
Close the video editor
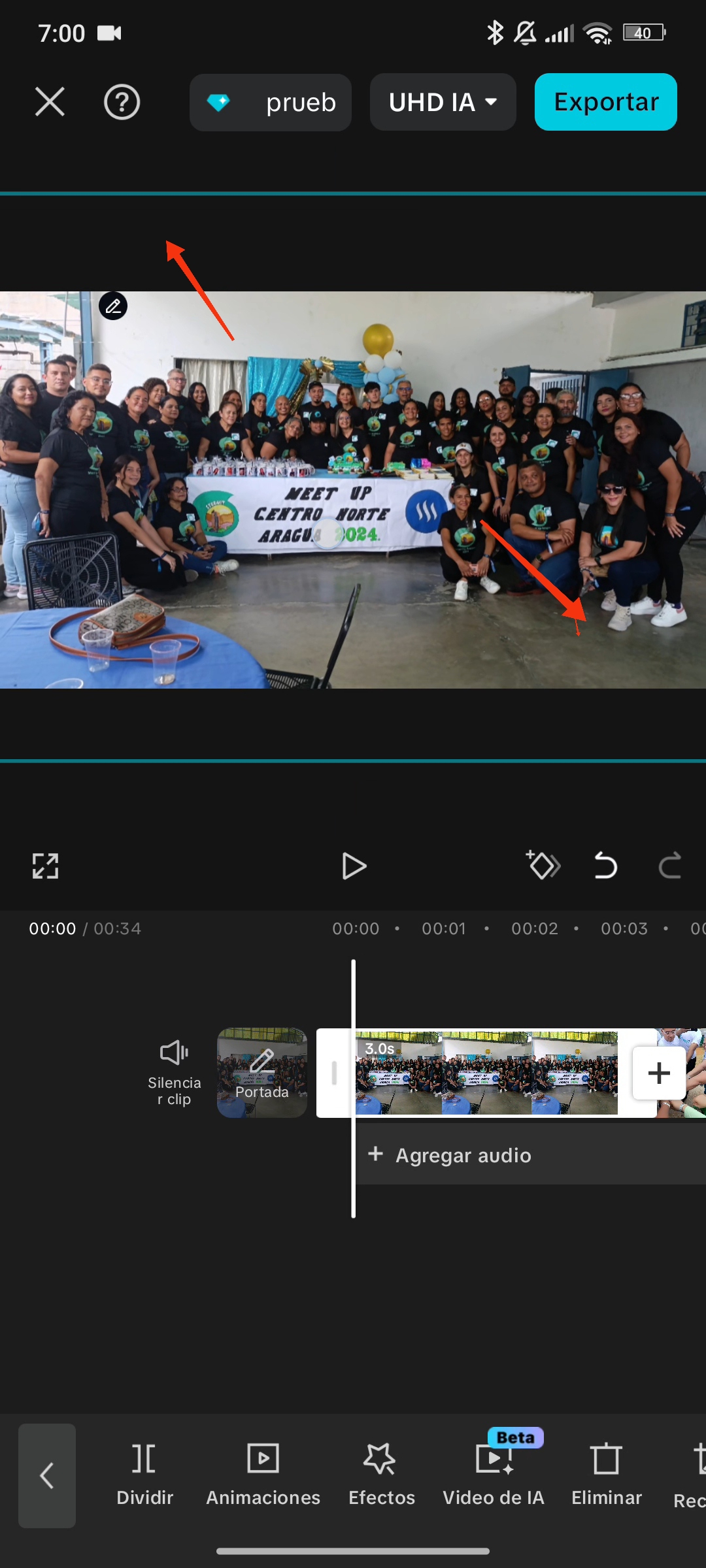click(50, 102)
